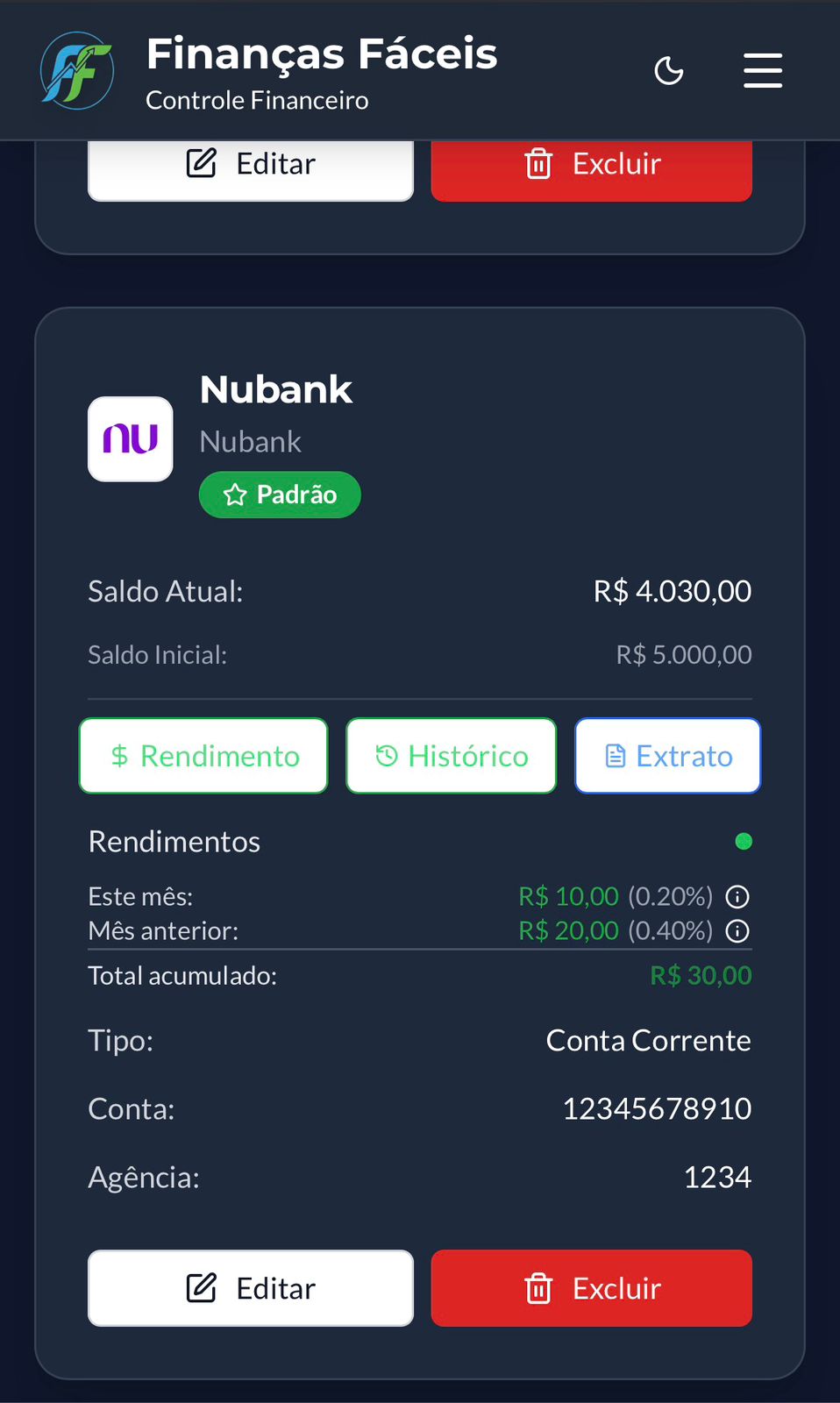840x1403 pixels.
Task: Click Excluir to delete the Nubank account
Action: (591, 1288)
